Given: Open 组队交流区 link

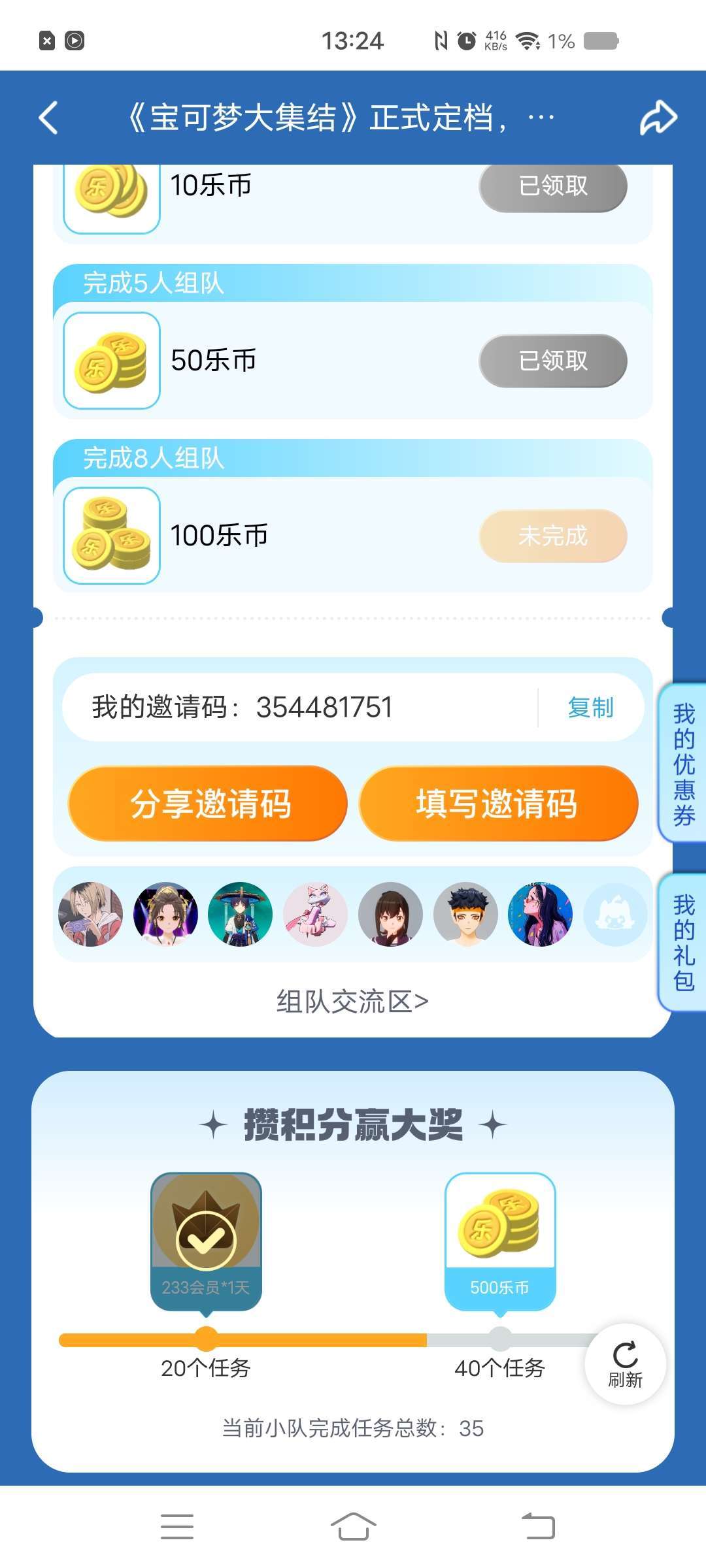Looking at the screenshot, I should point(352,1002).
